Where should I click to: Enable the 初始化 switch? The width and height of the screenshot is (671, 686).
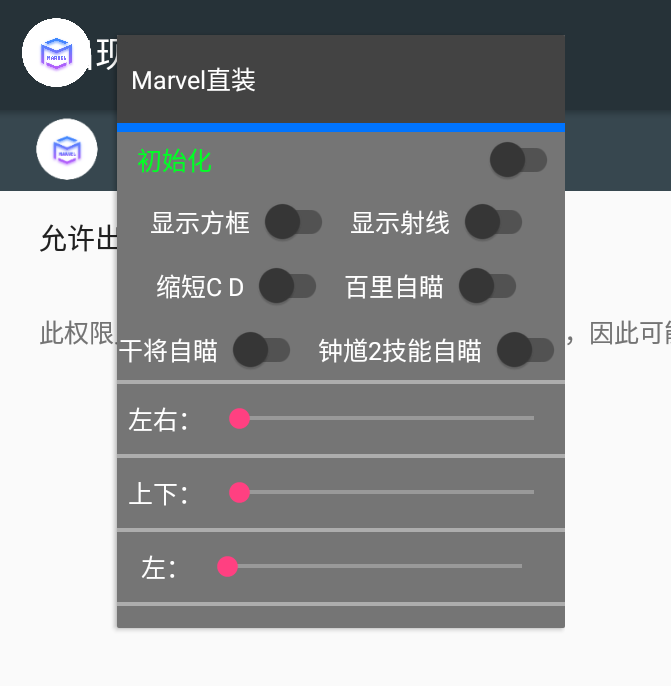point(517,160)
